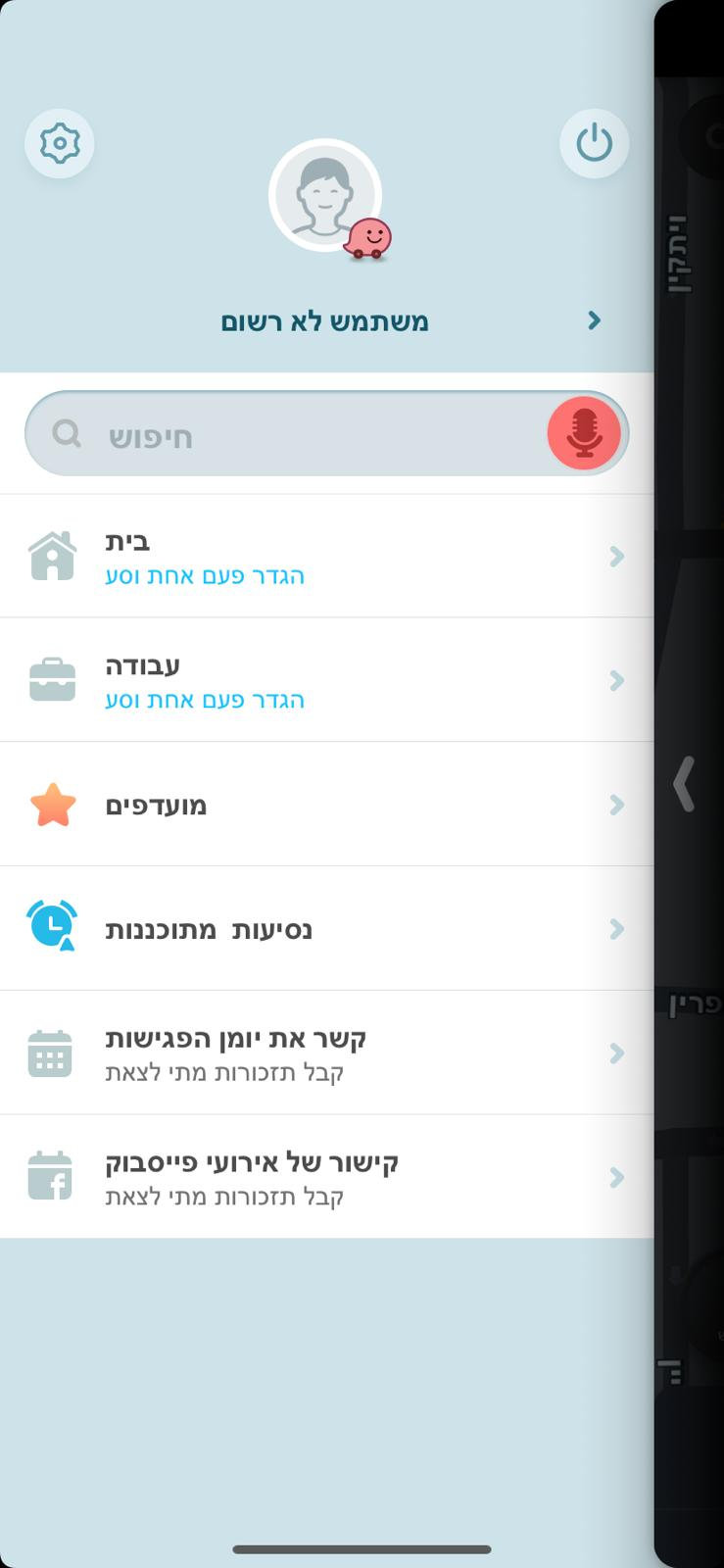Open מועדפים favorites list
724x1568 pixels.
[x=326, y=805]
